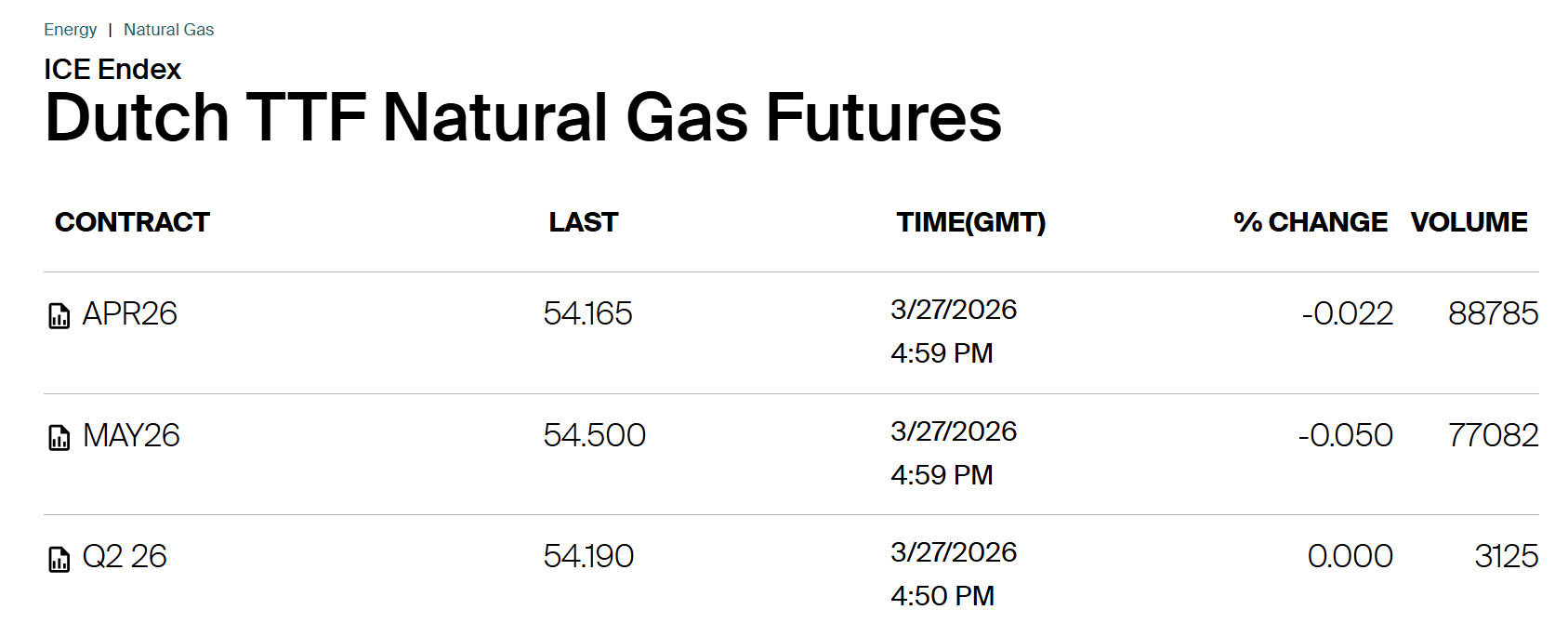Go to the Natural Gas breadcrumb

pos(168,30)
